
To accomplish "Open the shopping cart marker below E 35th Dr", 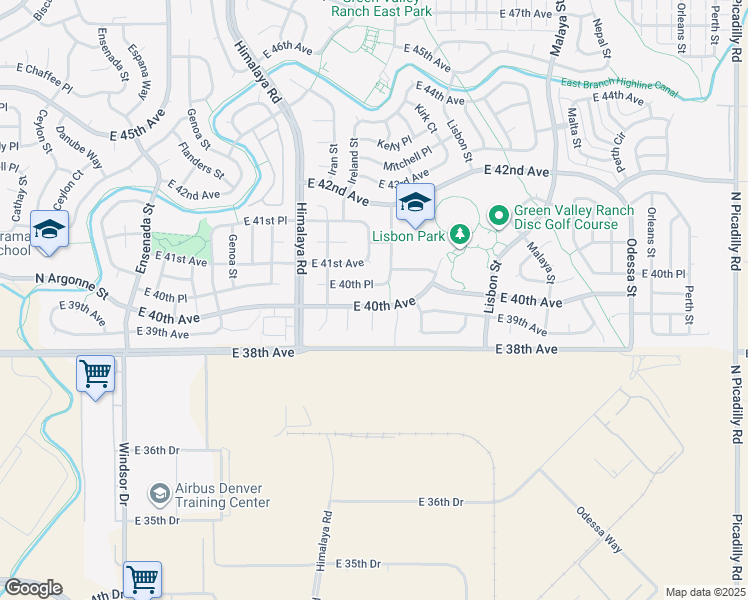I will pos(142,579).
